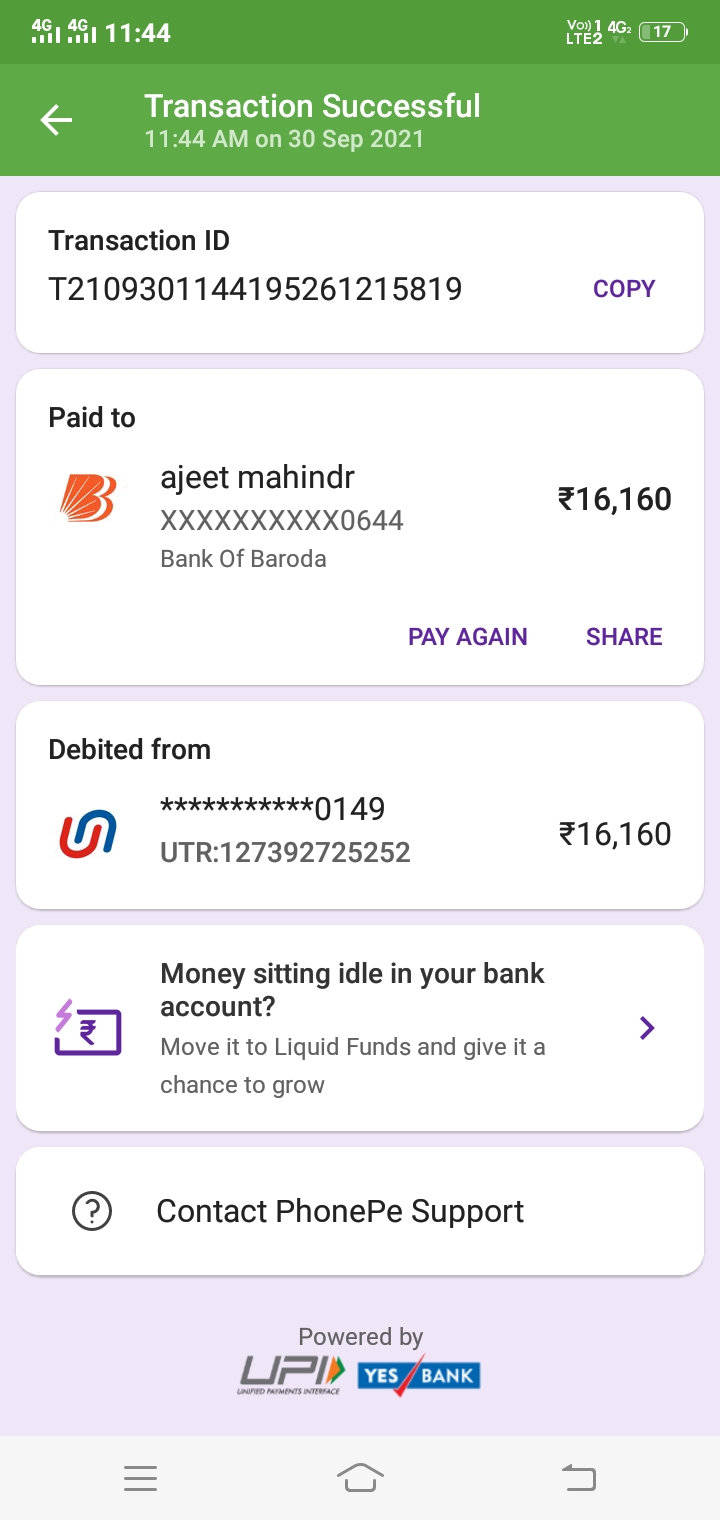Share the transaction receipt

pyautogui.click(x=624, y=637)
